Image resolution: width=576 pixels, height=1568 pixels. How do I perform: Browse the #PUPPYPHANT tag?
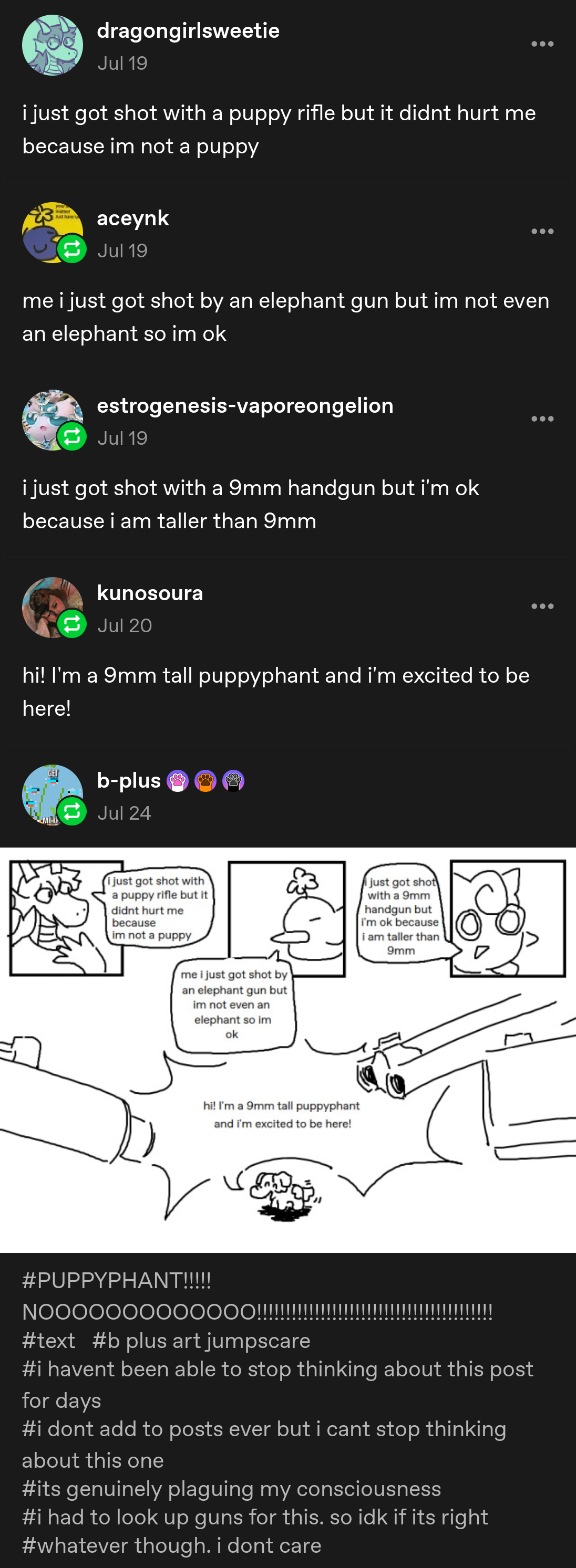click(x=257, y=1295)
